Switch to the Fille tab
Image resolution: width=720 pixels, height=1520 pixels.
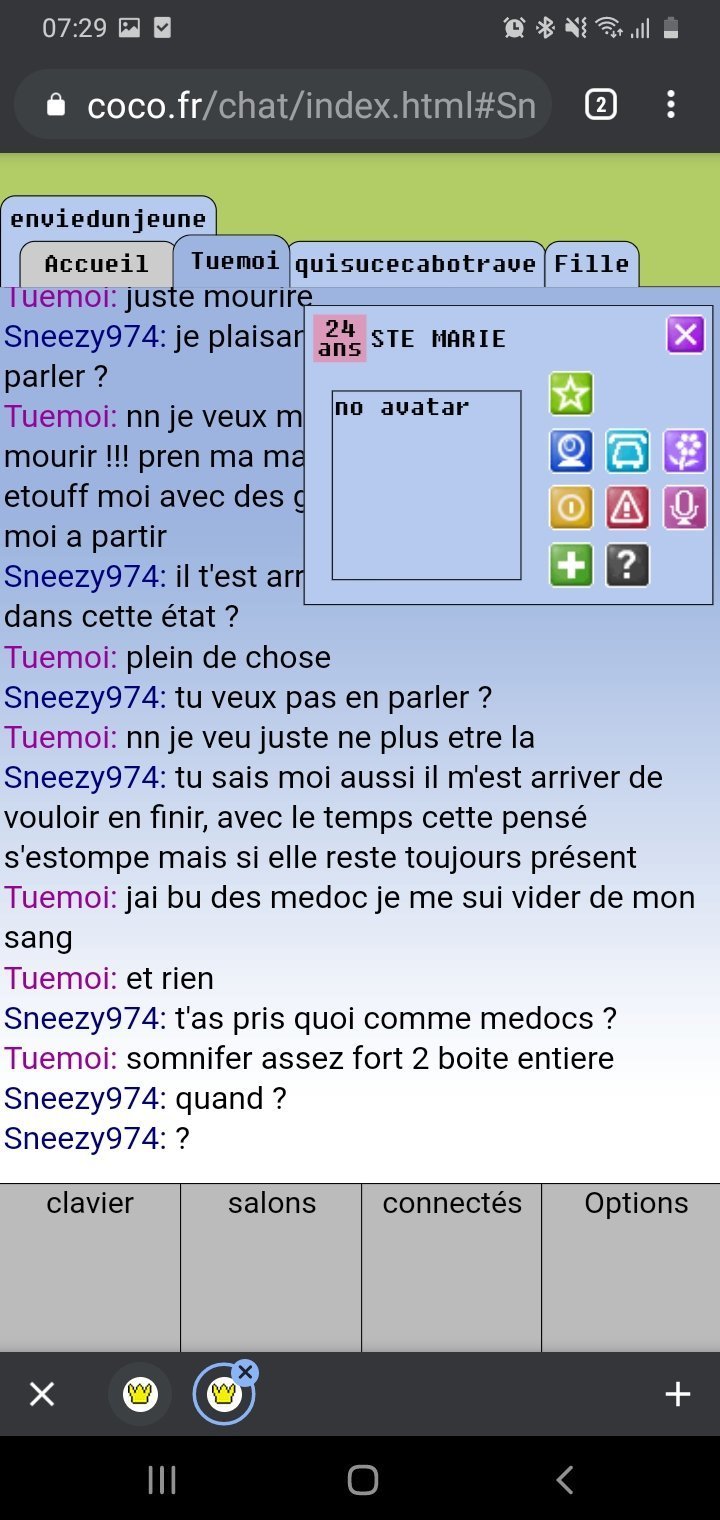(x=592, y=264)
